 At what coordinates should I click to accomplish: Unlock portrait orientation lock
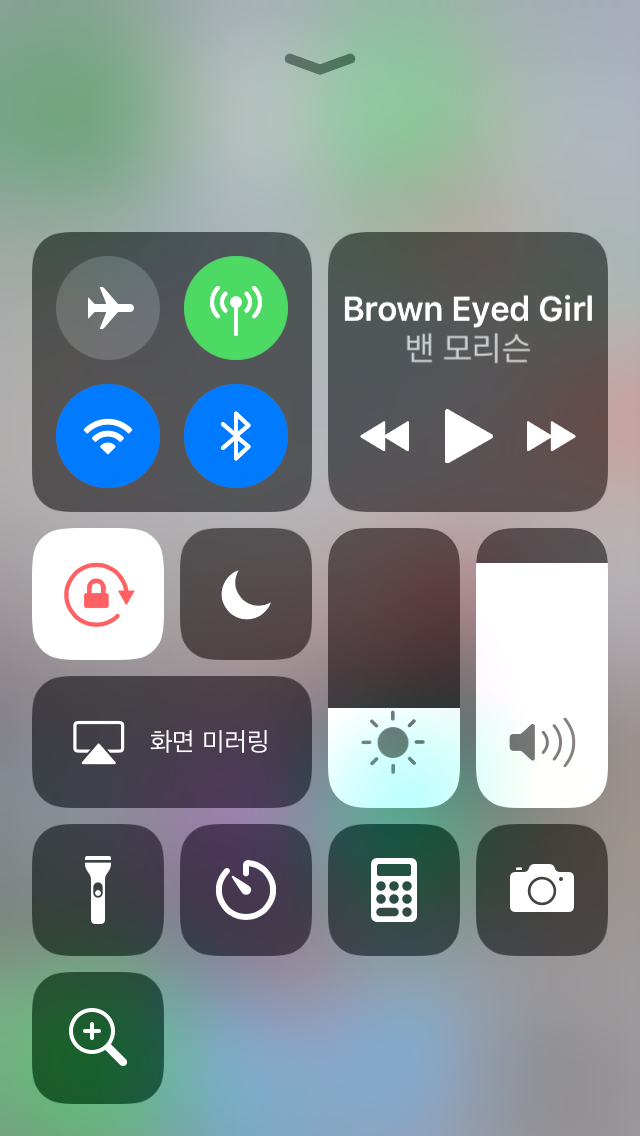[x=98, y=594]
